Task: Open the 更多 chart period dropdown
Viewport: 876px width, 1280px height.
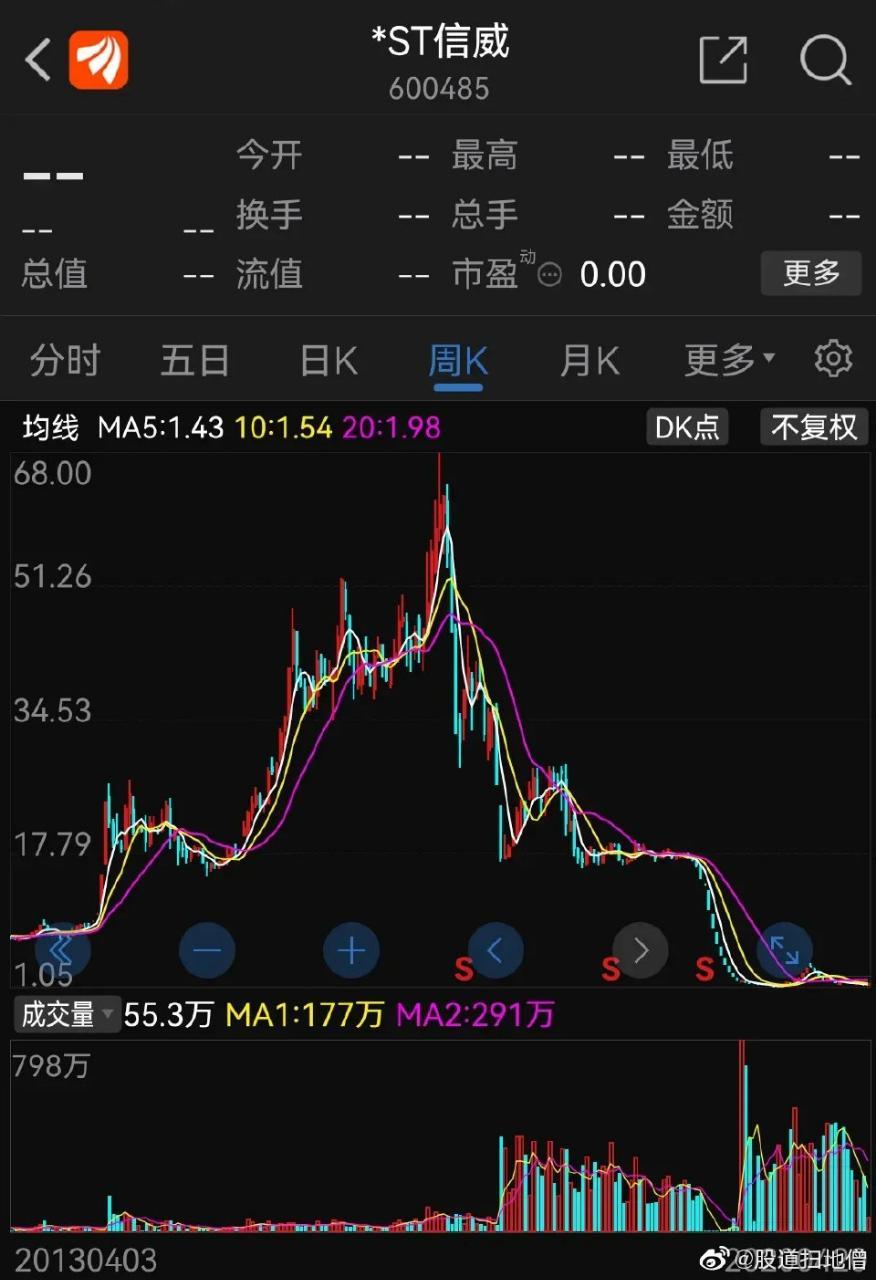Action: (x=723, y=359)
